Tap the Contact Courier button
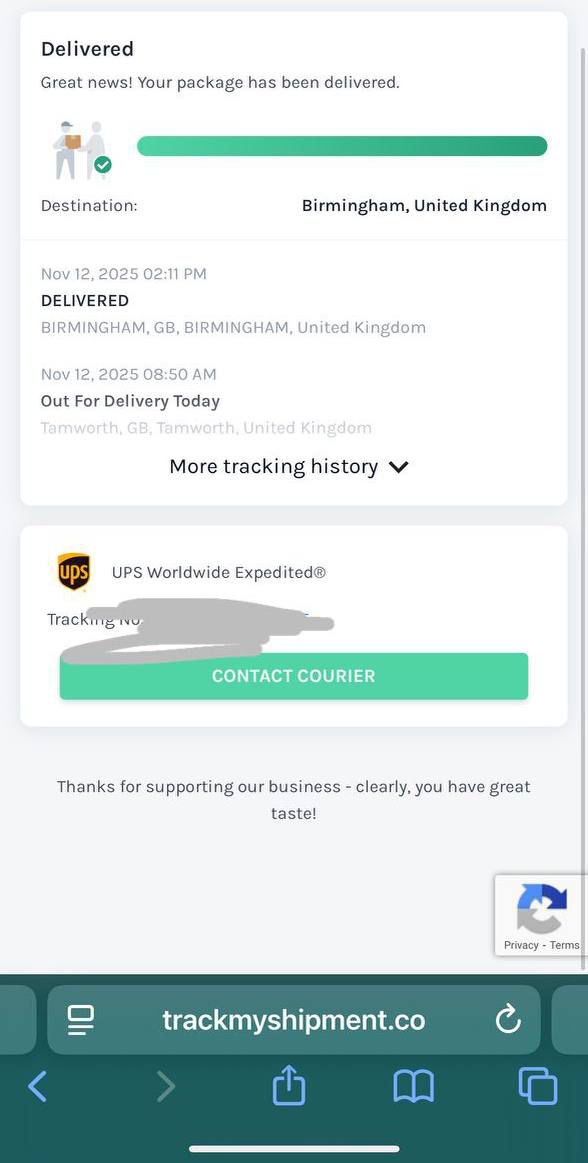 pyautogui.click(x=294, y=676)
